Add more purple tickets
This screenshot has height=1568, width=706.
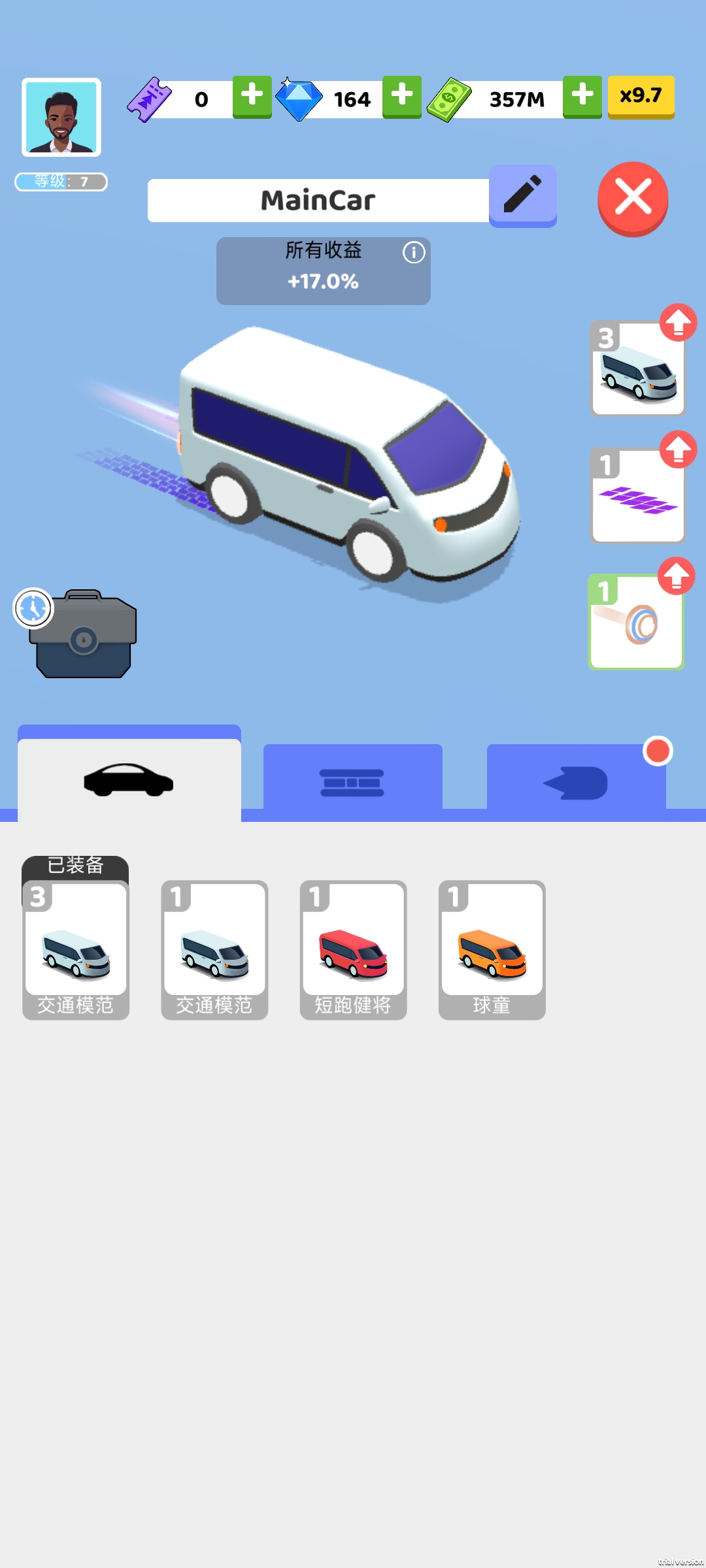(x=252, y=97)
